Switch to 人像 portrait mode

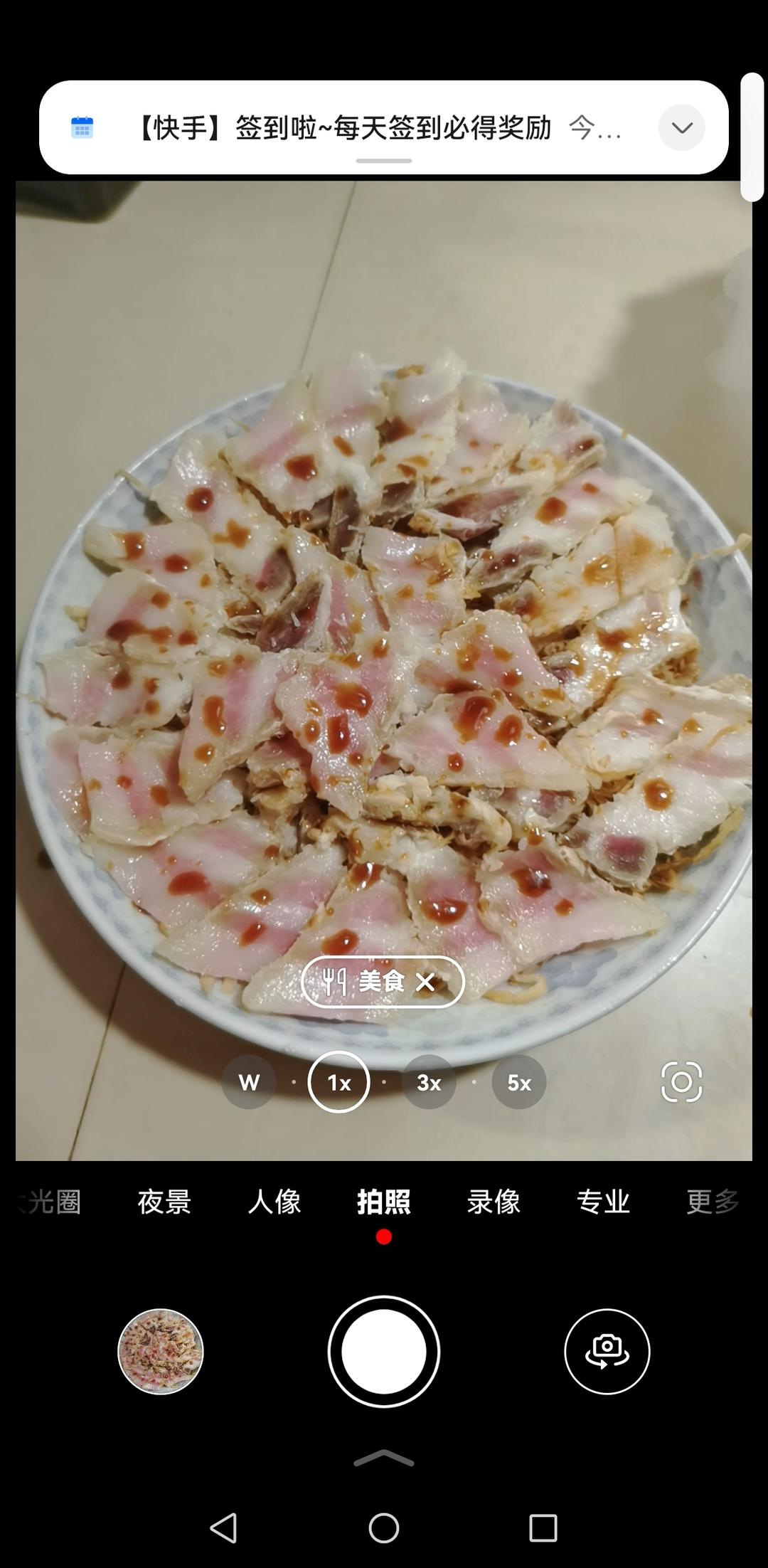274,1202
